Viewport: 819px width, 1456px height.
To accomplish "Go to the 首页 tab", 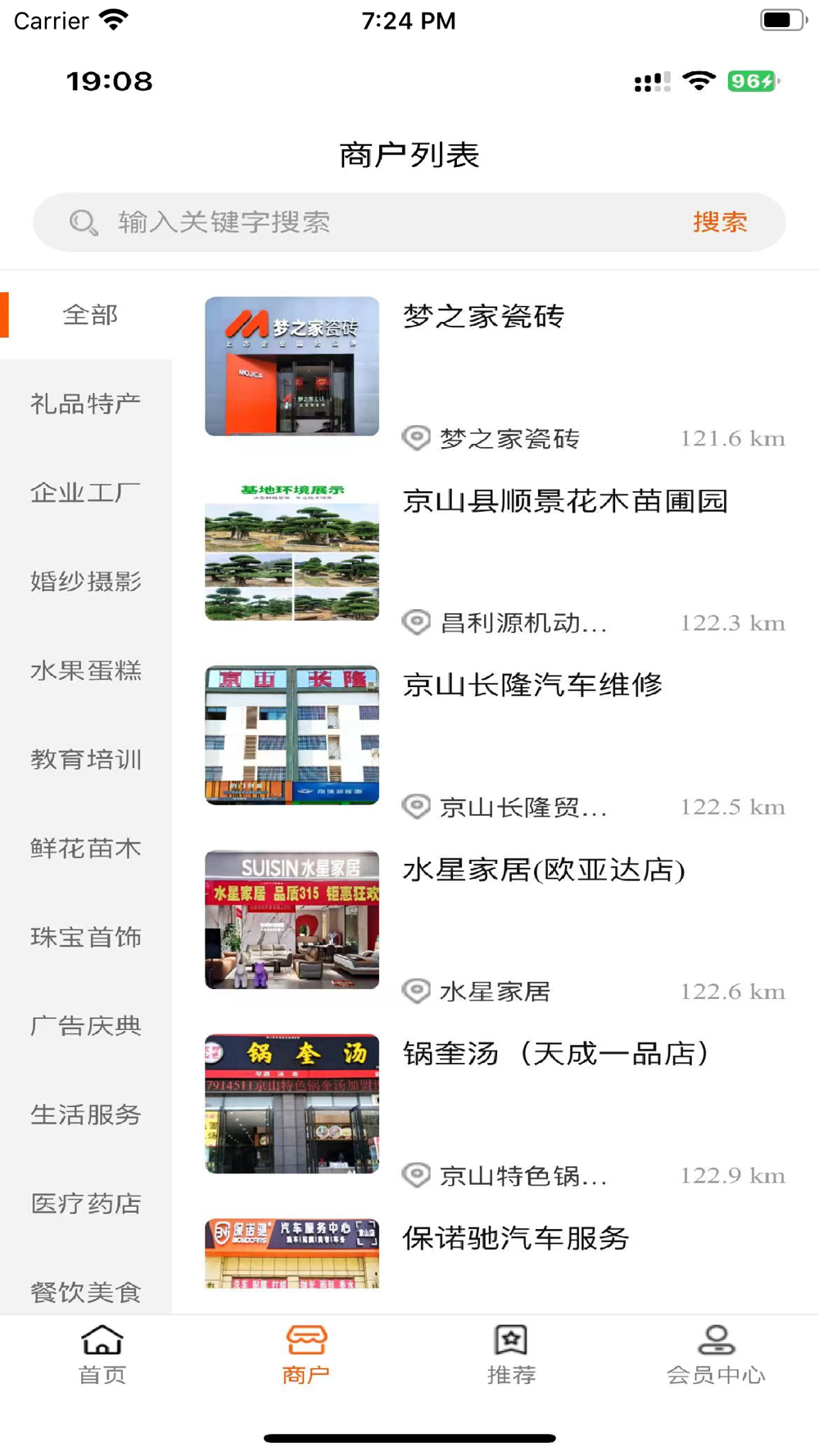I will click(x=102, y=1354).
